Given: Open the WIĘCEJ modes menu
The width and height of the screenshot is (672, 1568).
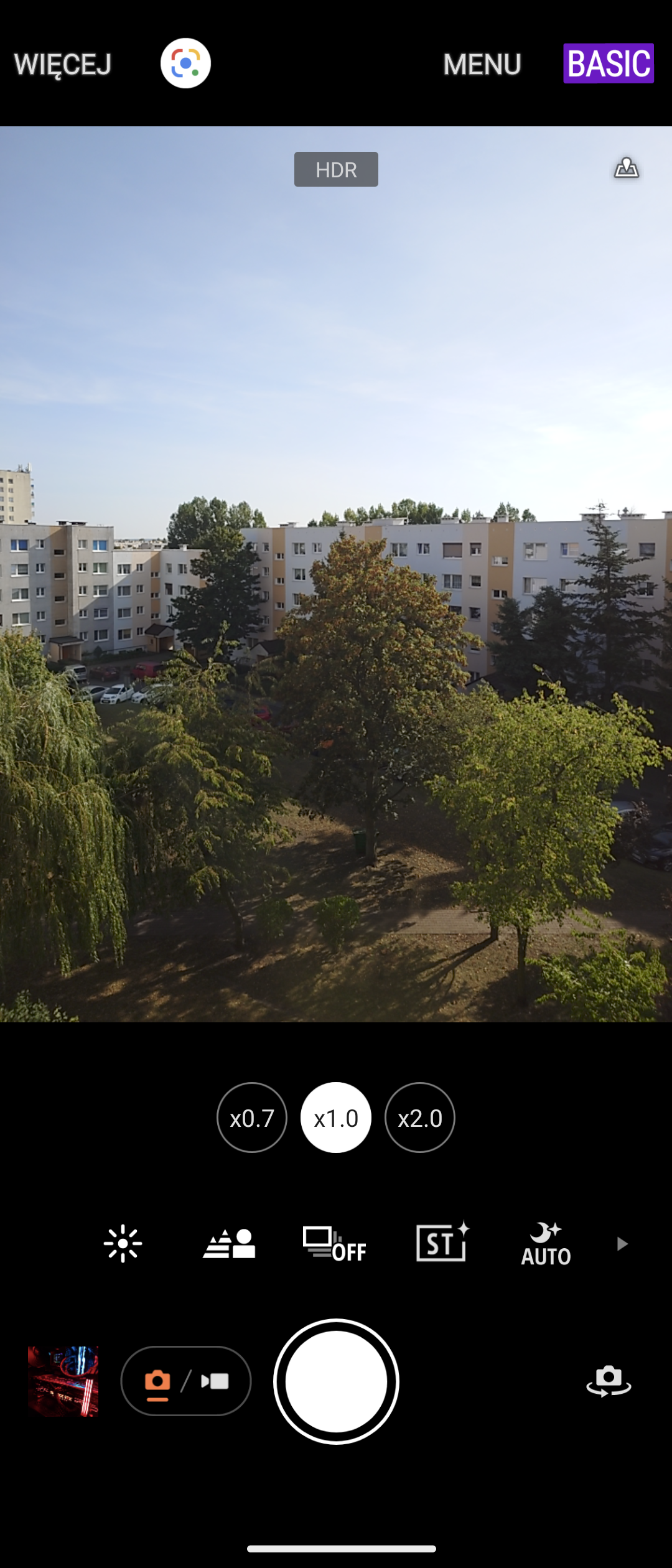Looking at the screenshot, I should pos(63,65).
